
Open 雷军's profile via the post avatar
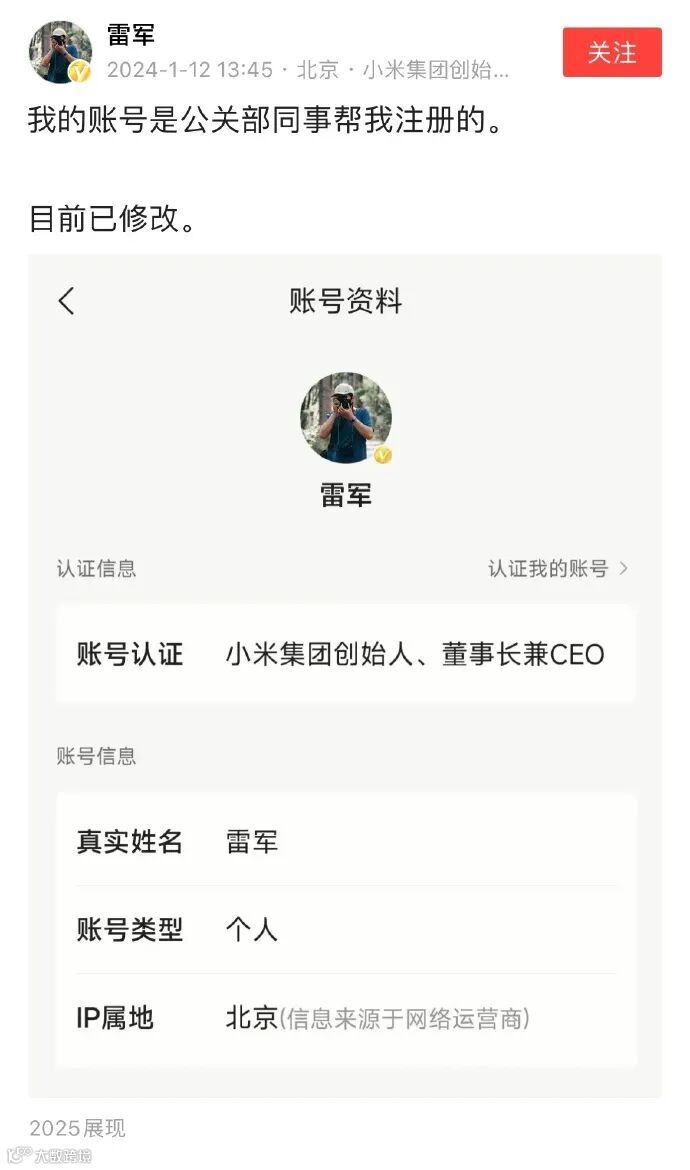(x=60, y=52)
